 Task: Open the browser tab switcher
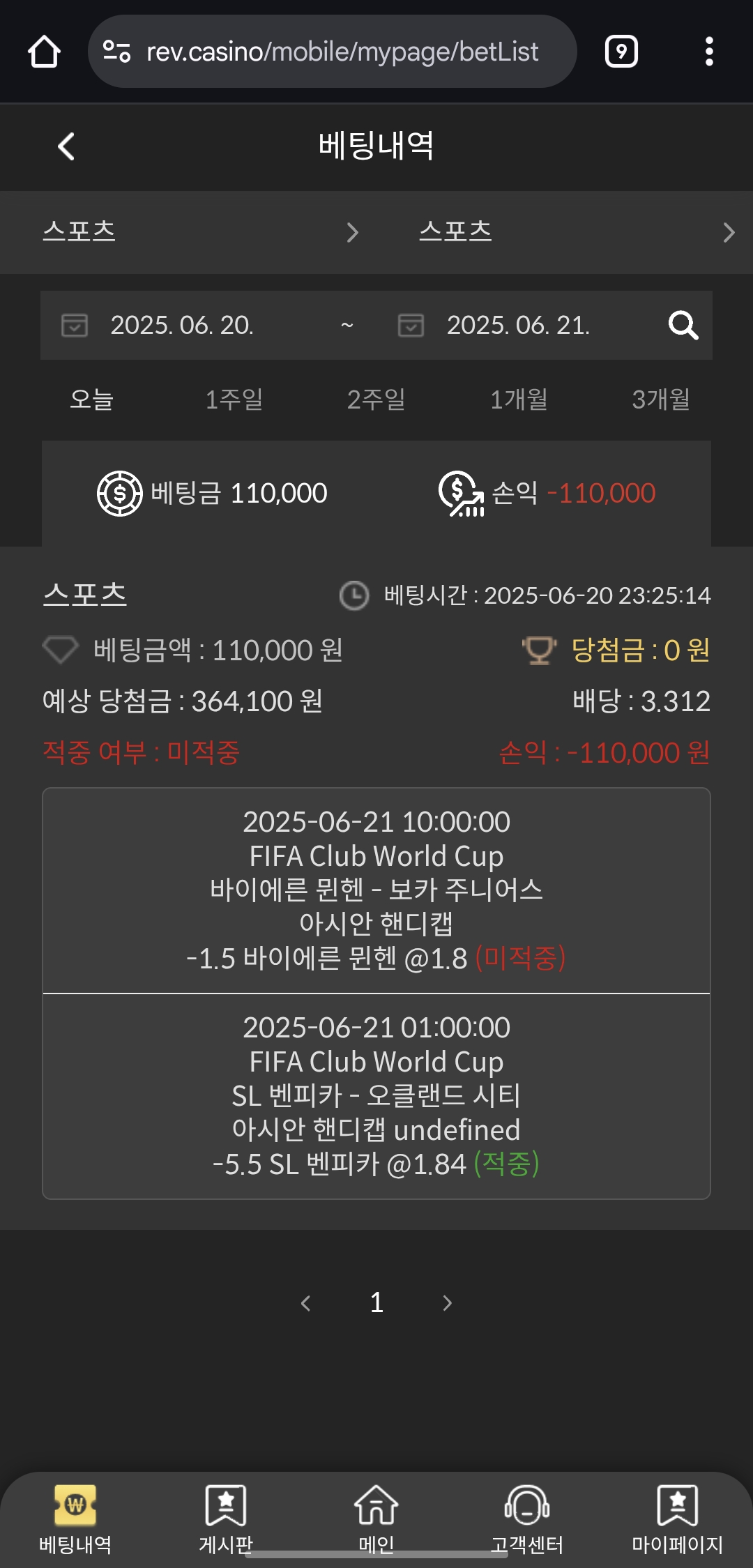pos(621,52)
